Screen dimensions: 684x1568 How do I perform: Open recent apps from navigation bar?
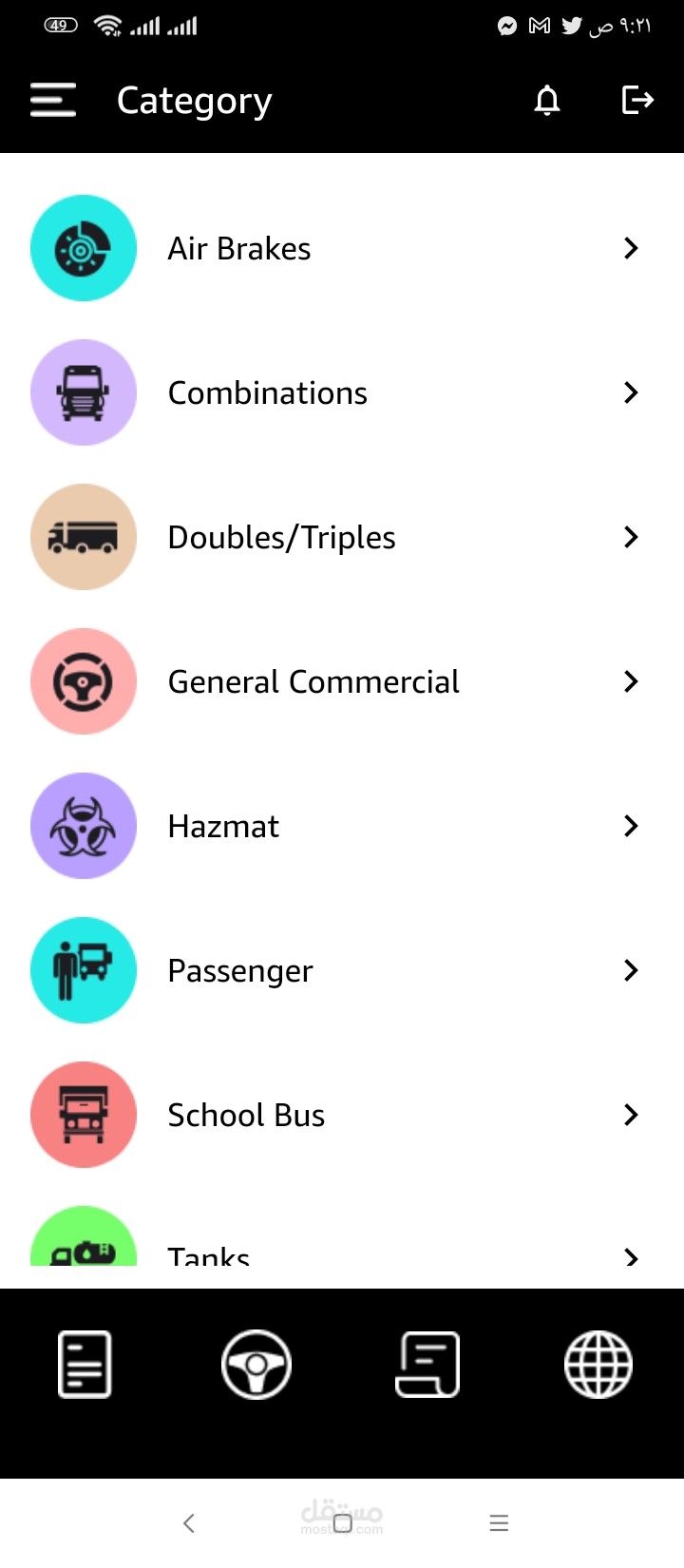click(x=499, y=1523)
